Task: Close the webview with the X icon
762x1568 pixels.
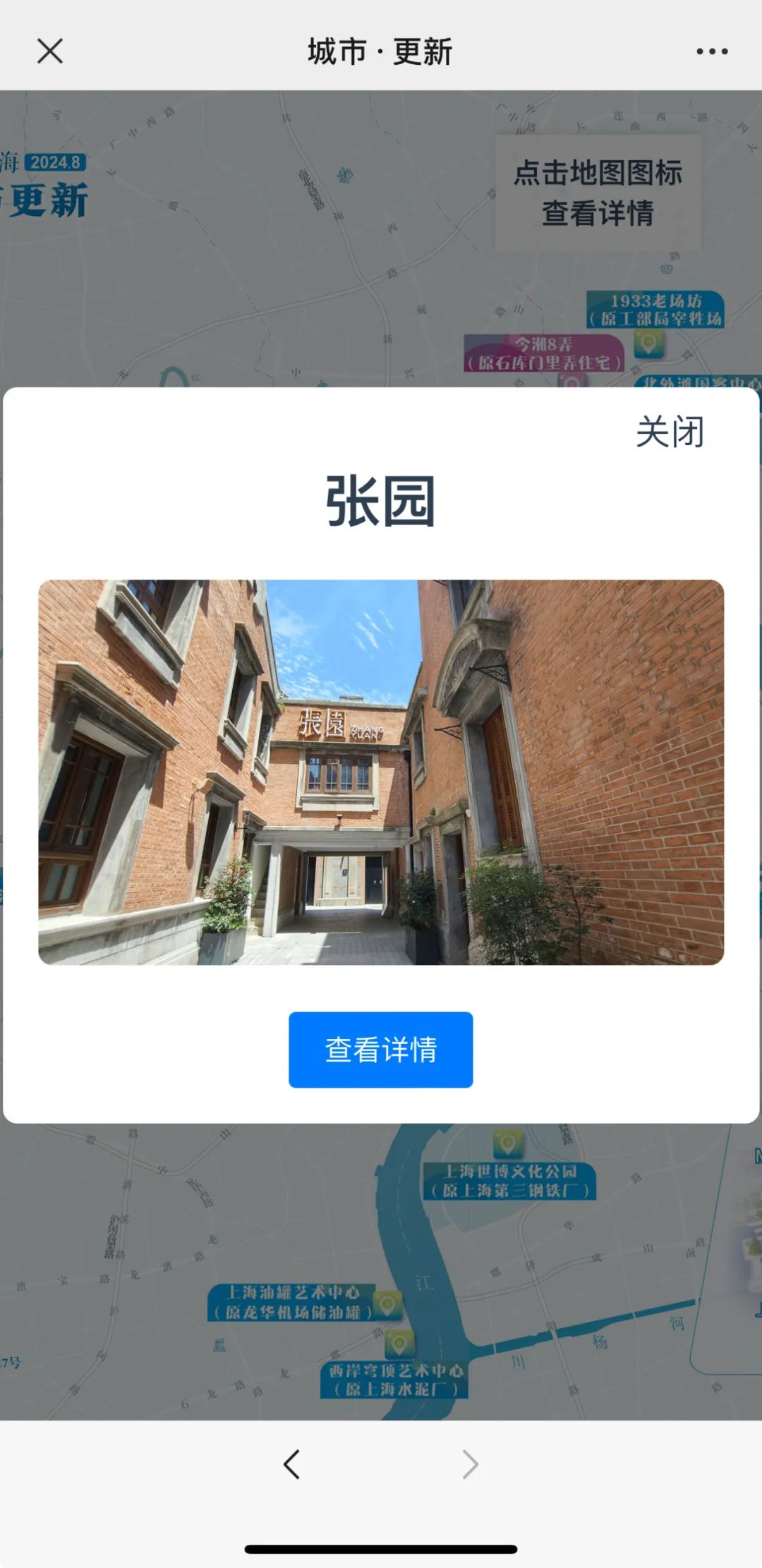Action: tap(50, 51)
